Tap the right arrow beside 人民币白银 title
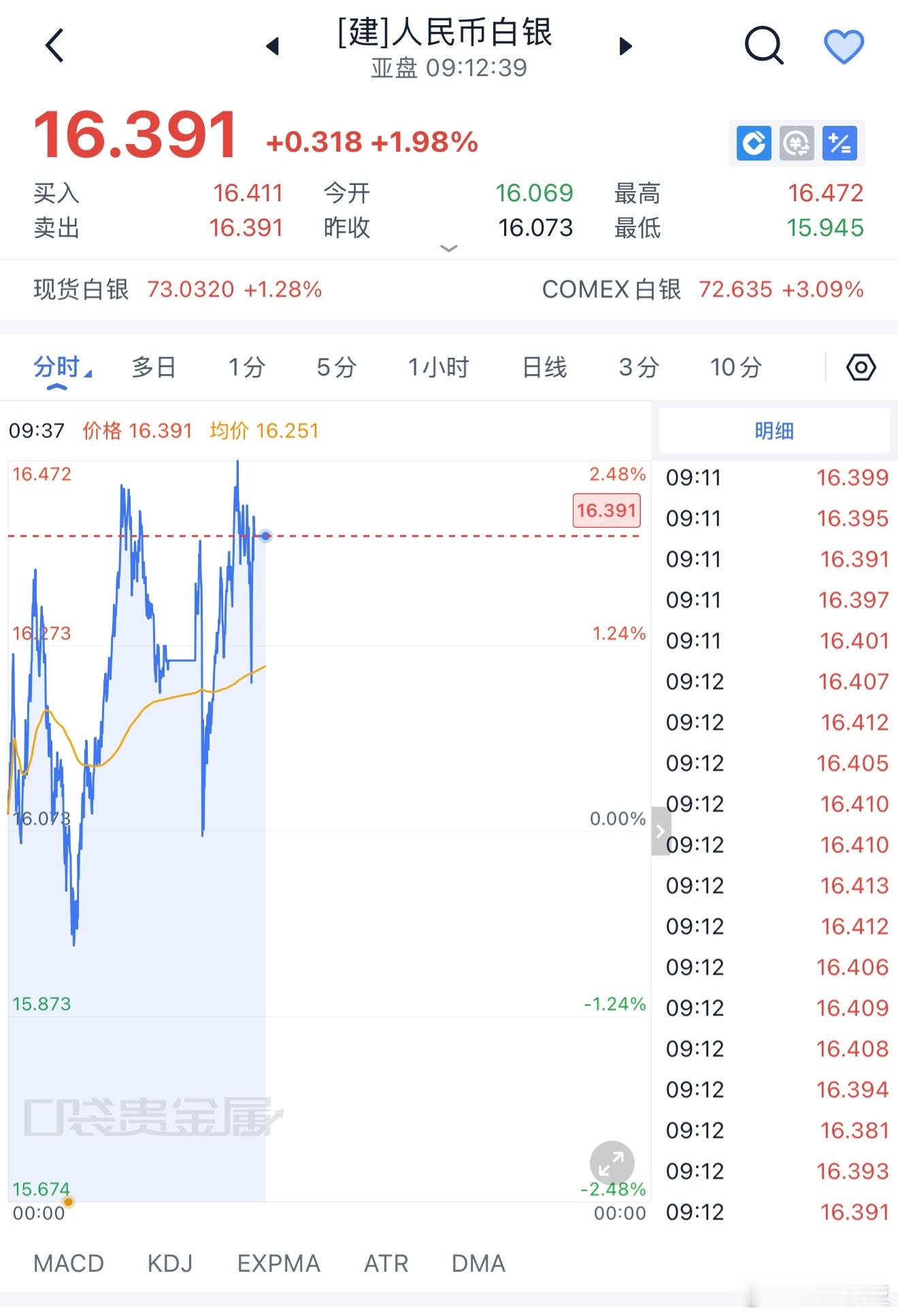Screen dimensions: 898x1316 click(624, 45)
